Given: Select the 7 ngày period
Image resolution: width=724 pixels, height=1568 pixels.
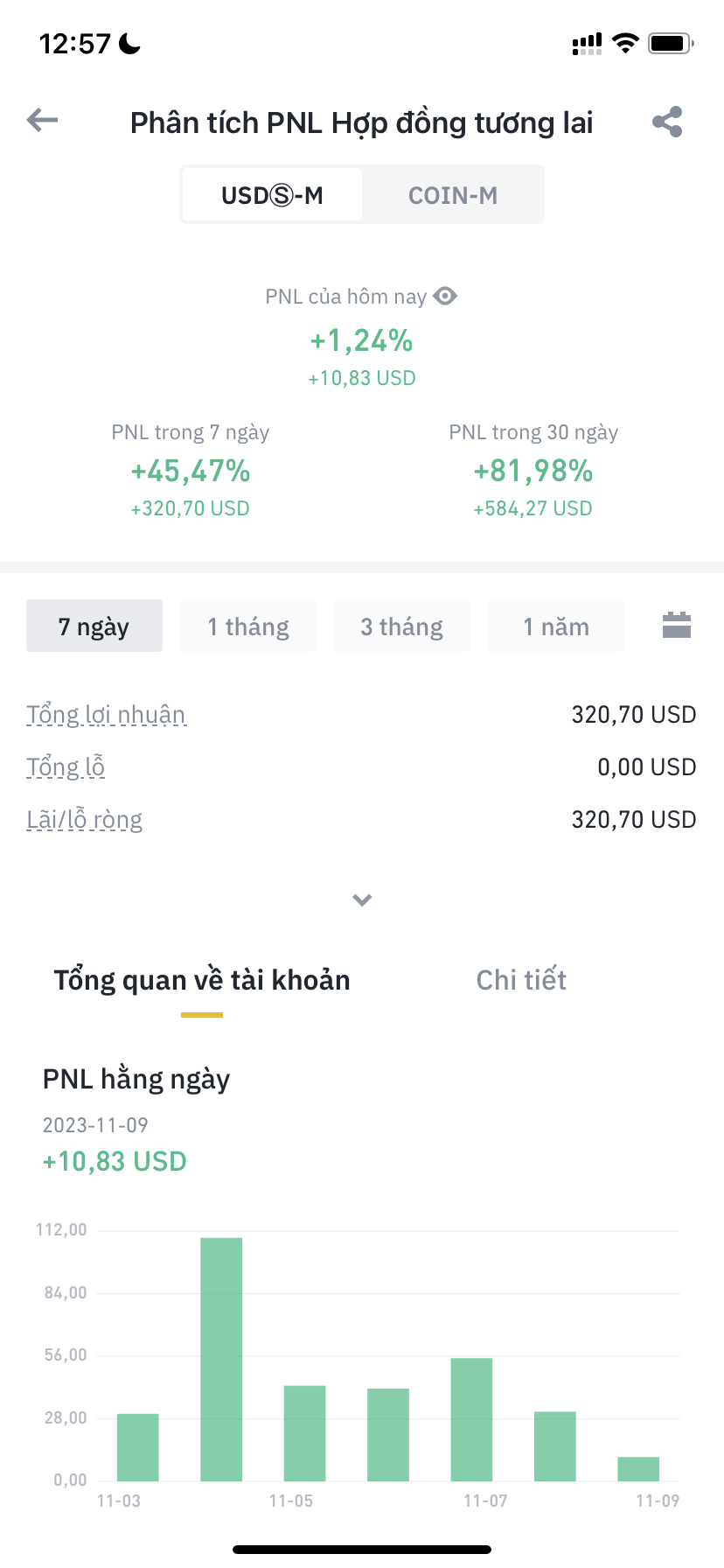Looking at the screenshot, I should coord(94,626).
